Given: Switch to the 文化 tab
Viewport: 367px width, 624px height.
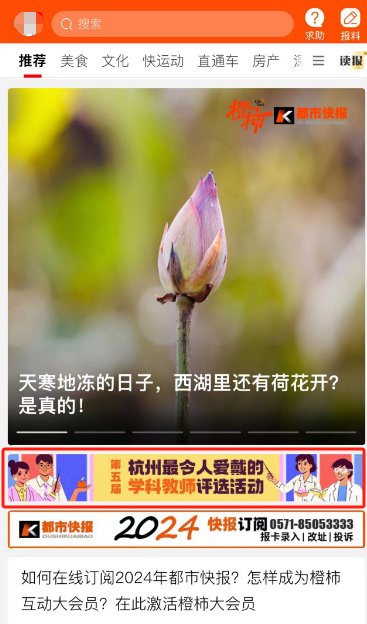Looking at the screenshot, I should 115,61.
